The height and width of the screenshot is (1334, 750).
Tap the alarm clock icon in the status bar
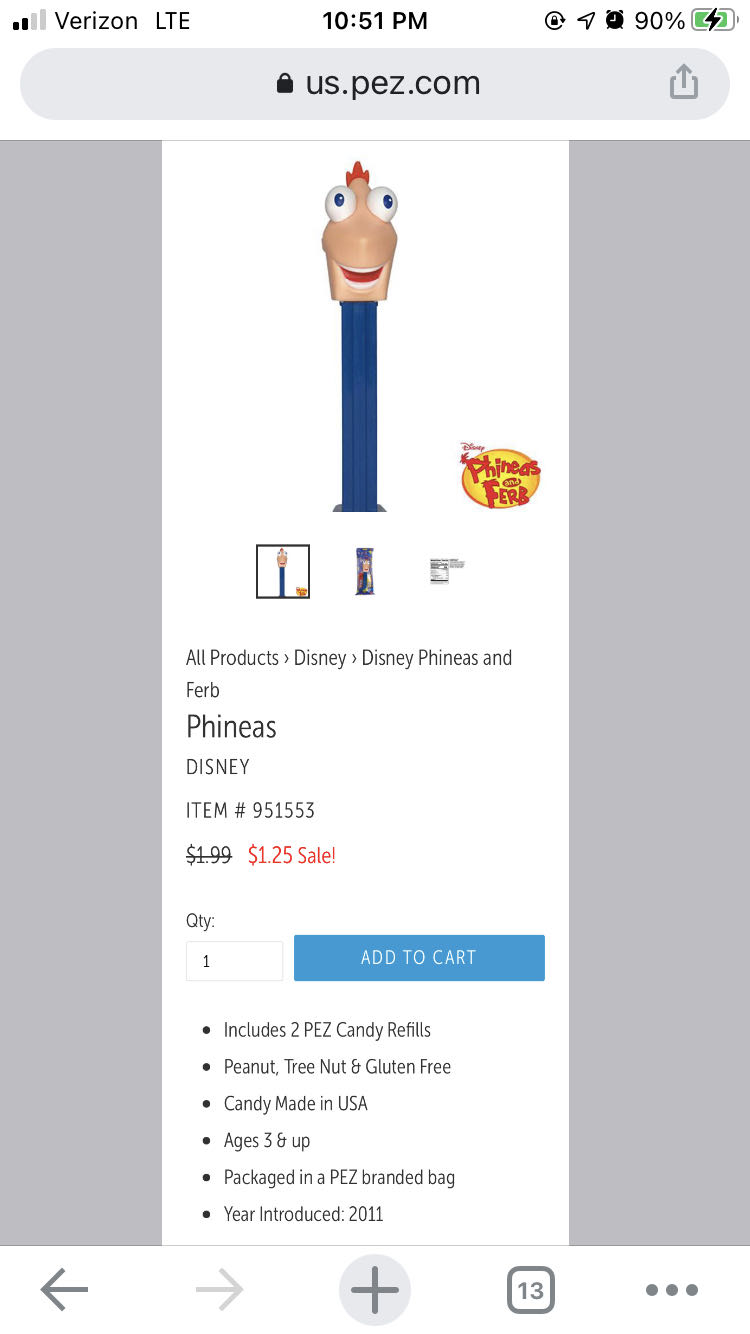612,19
